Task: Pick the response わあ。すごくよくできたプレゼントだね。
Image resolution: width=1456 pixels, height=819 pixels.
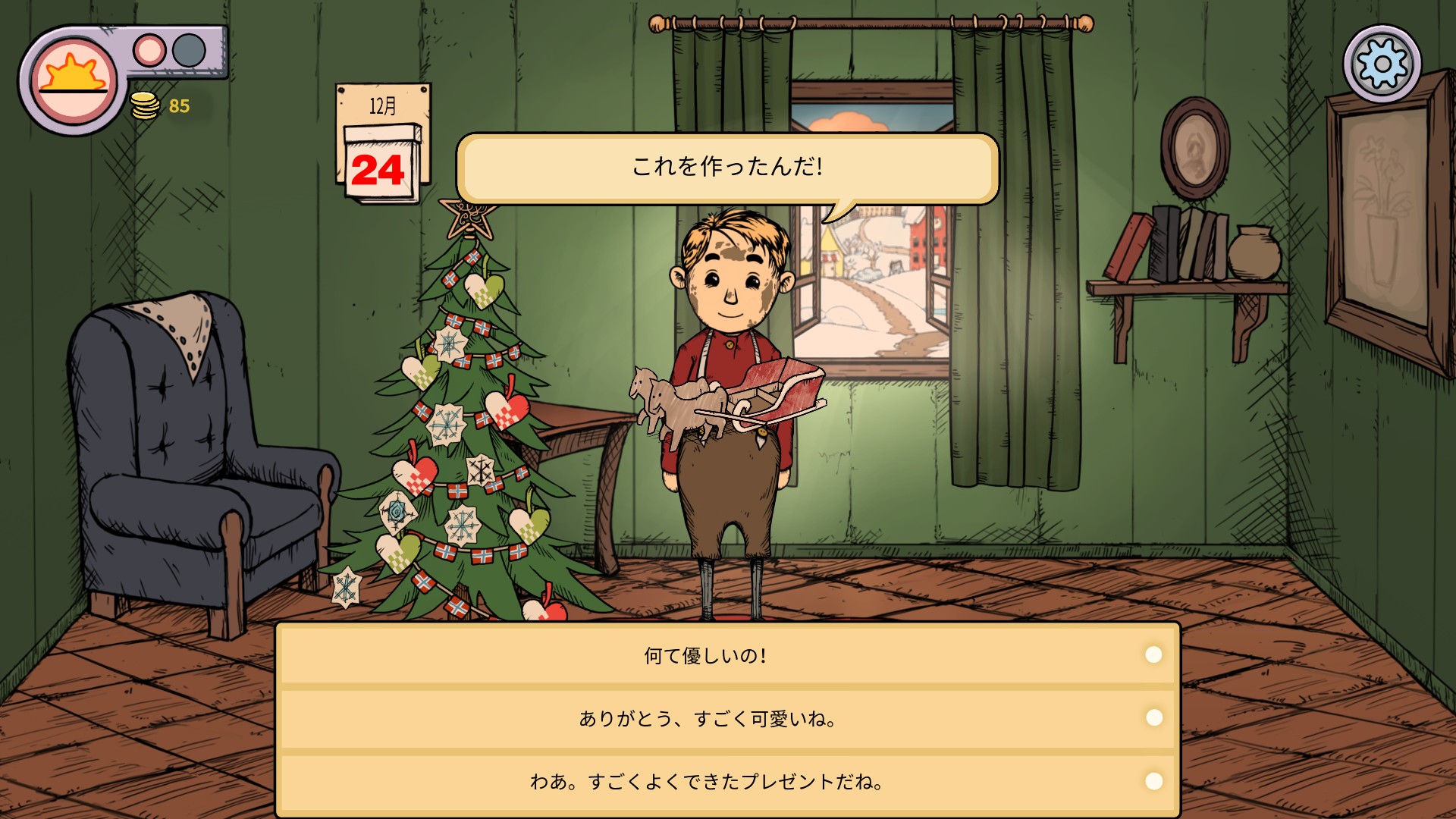Action: 726,781
